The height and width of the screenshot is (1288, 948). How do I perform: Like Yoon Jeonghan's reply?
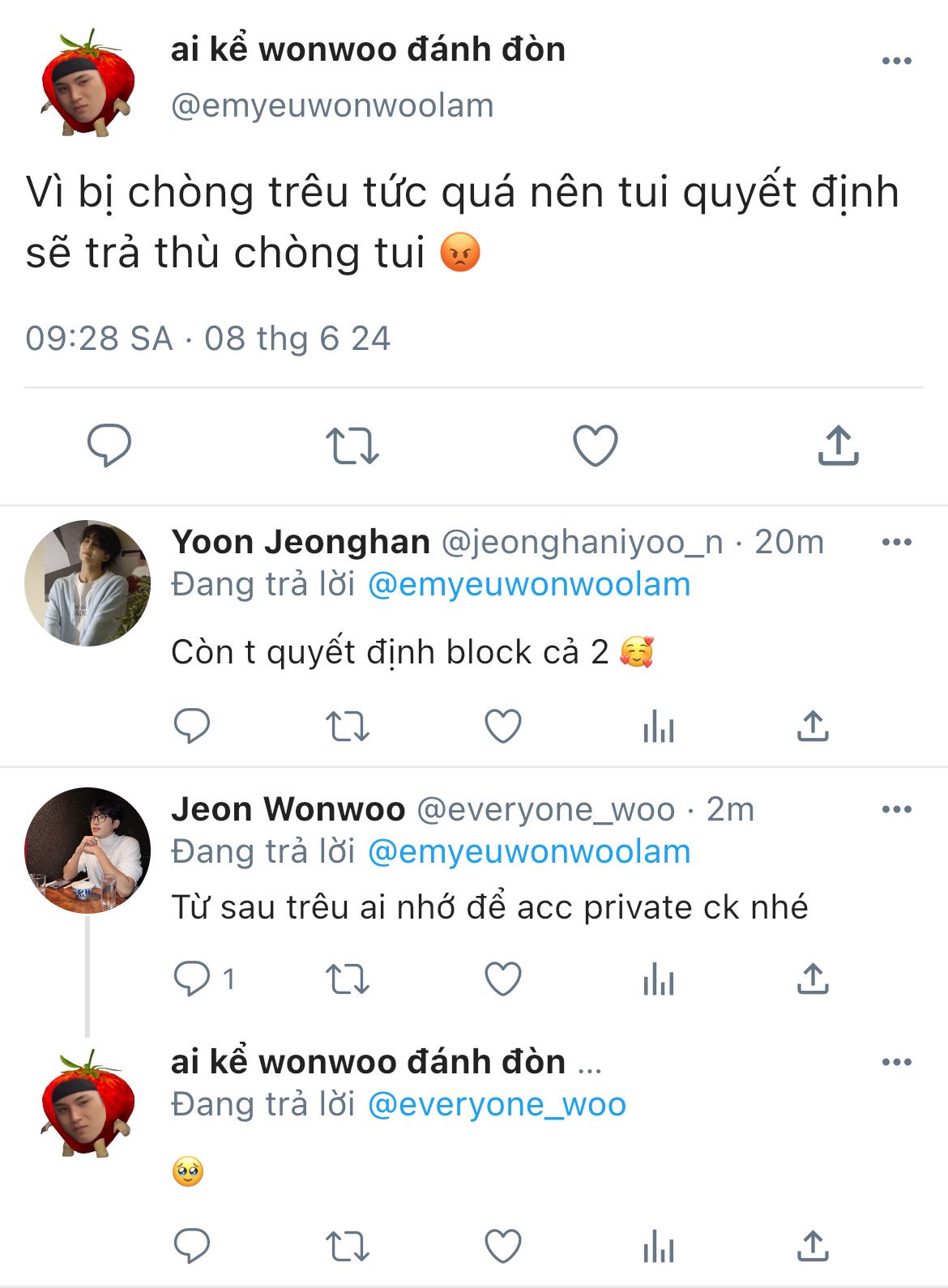pos(503,727)
